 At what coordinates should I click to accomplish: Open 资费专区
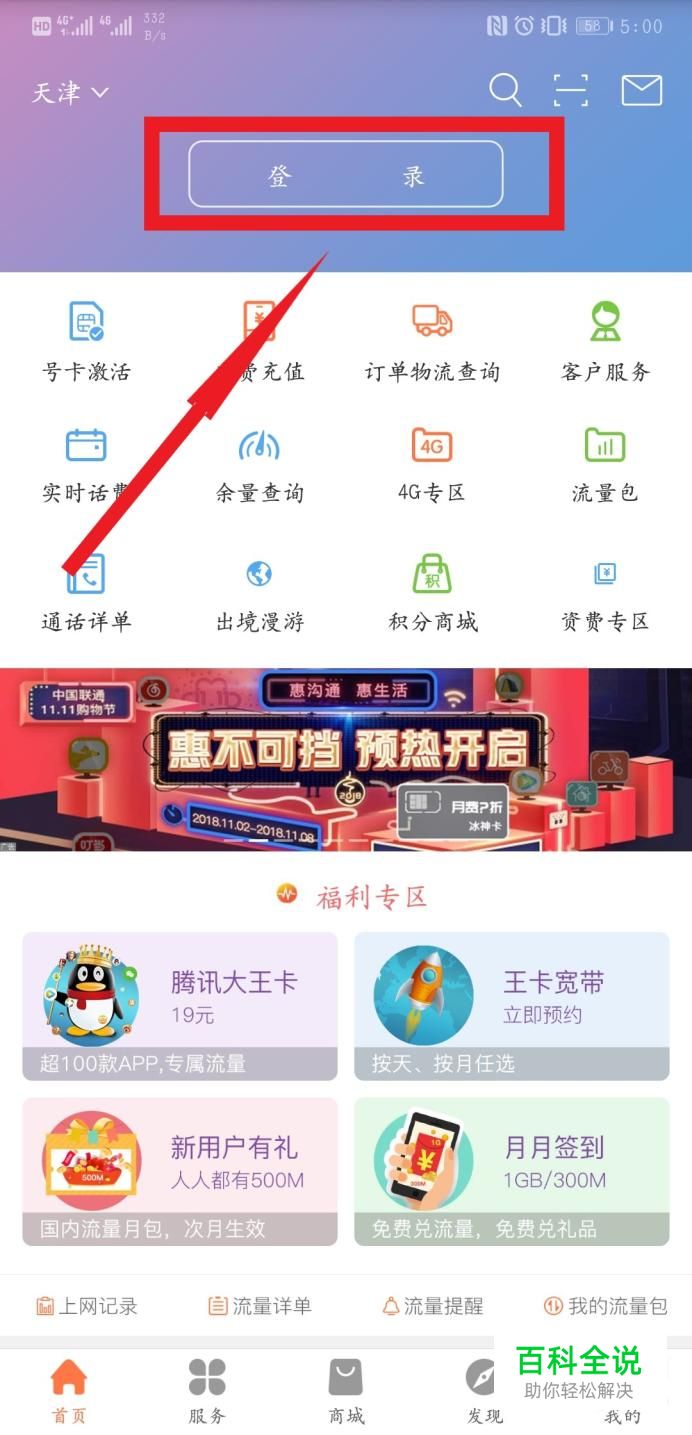605,594
